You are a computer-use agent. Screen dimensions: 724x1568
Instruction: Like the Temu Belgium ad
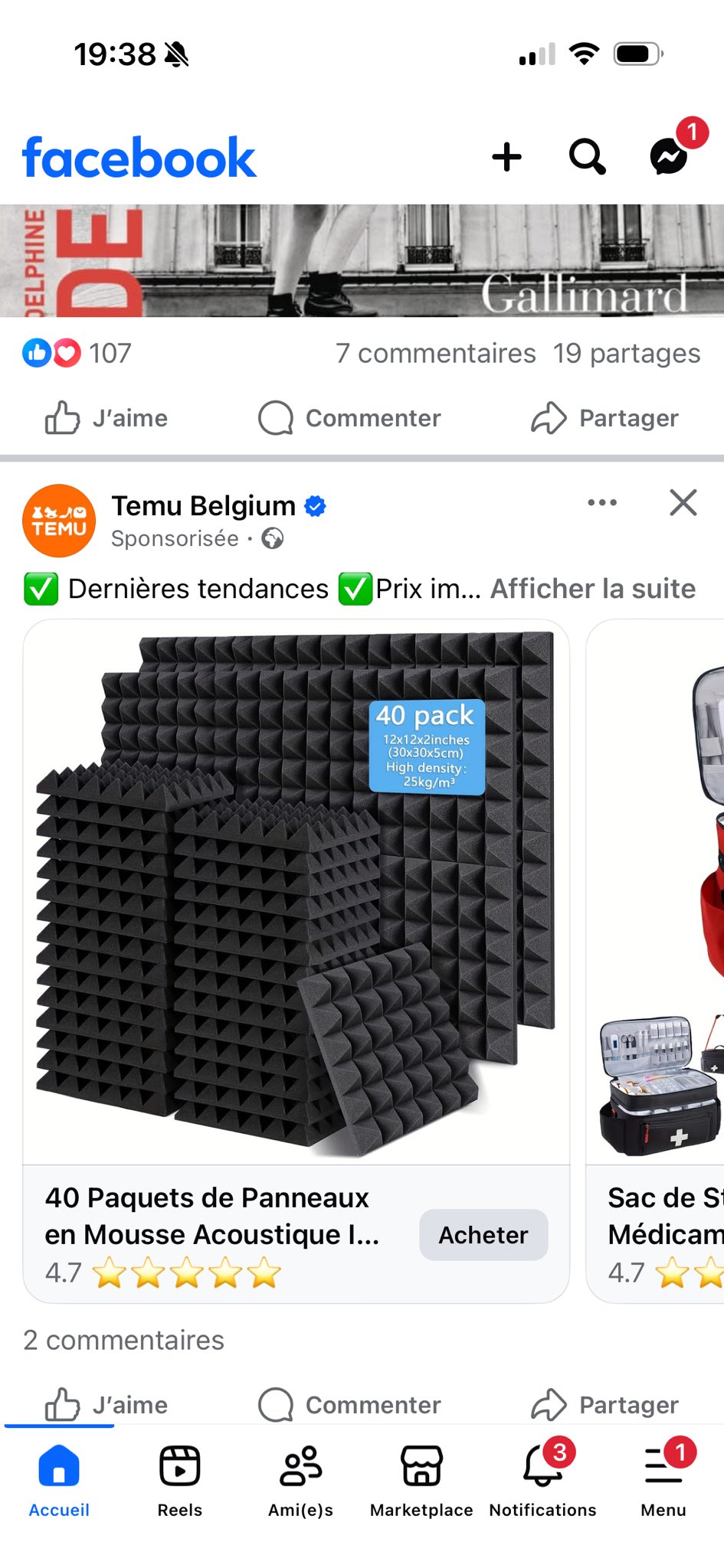[x=106, y=1405]
